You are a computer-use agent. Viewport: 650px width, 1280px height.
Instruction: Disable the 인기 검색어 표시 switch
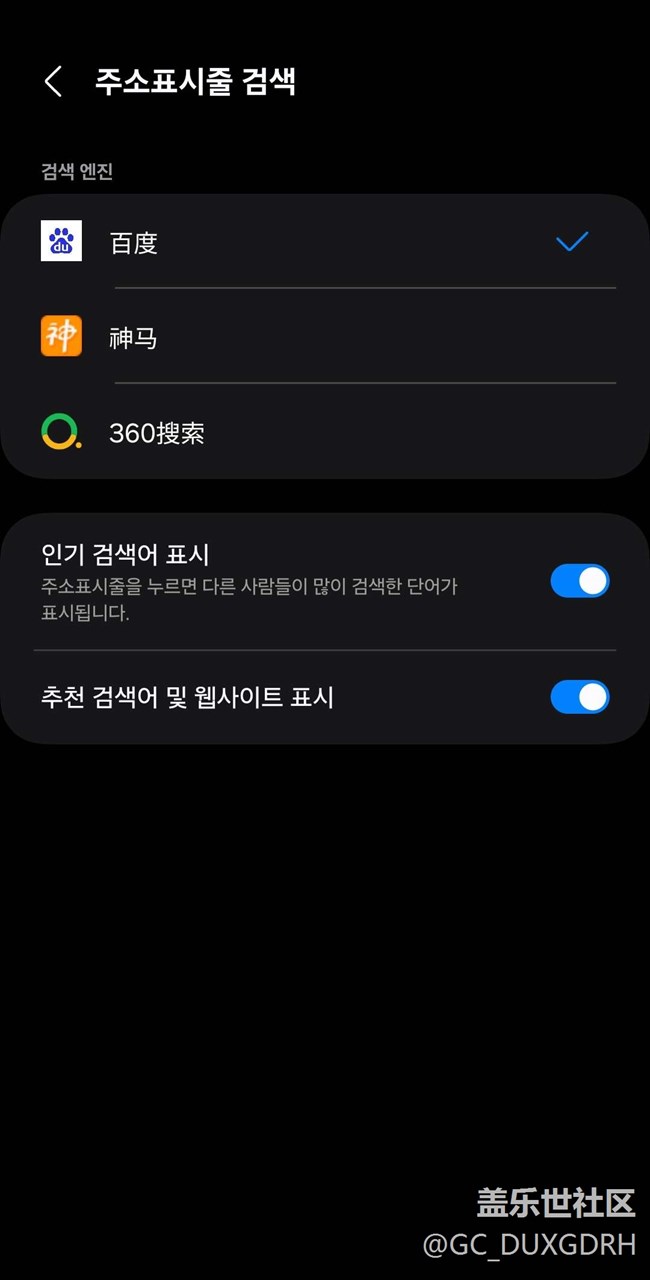[579, 581]
